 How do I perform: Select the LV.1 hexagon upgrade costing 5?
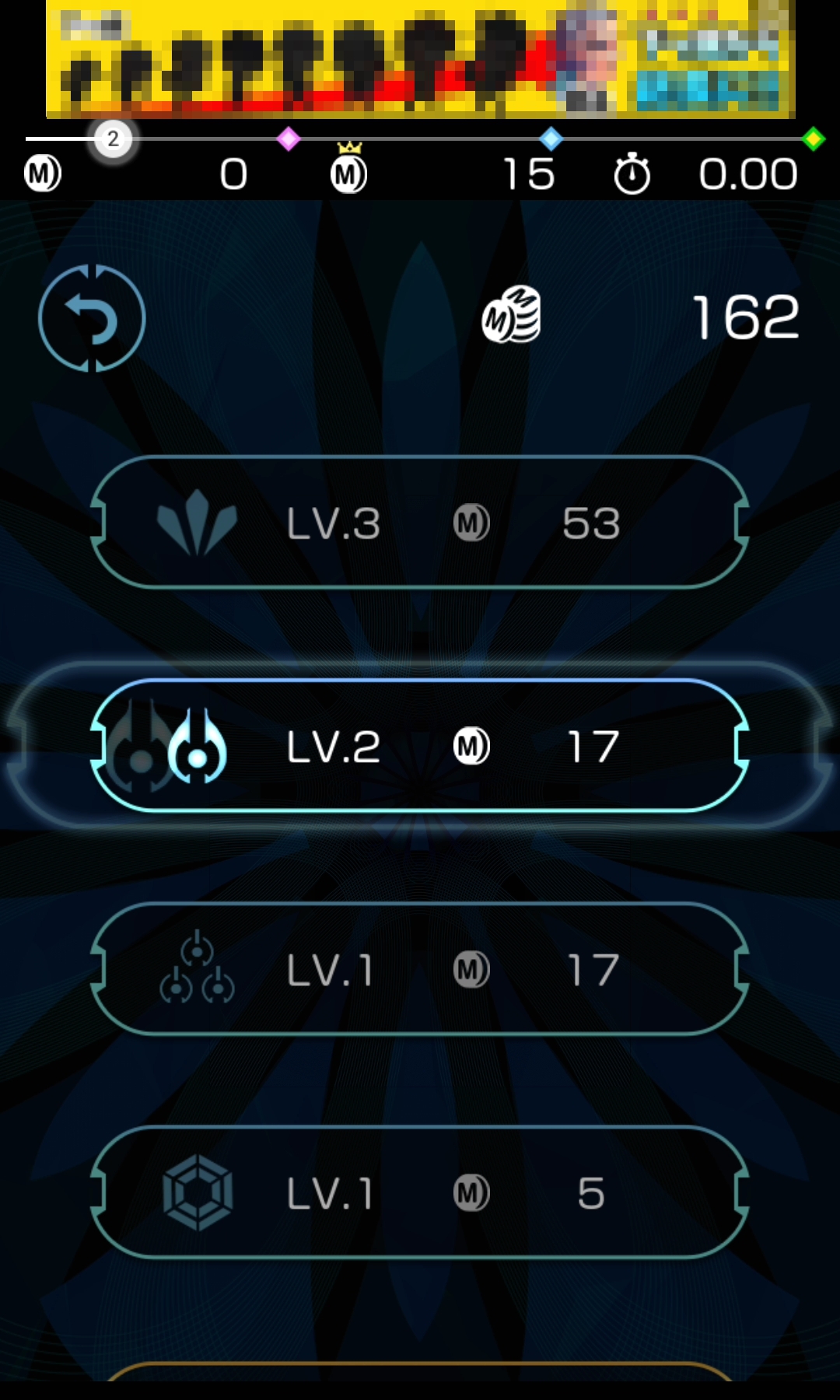coord(420,1192)
